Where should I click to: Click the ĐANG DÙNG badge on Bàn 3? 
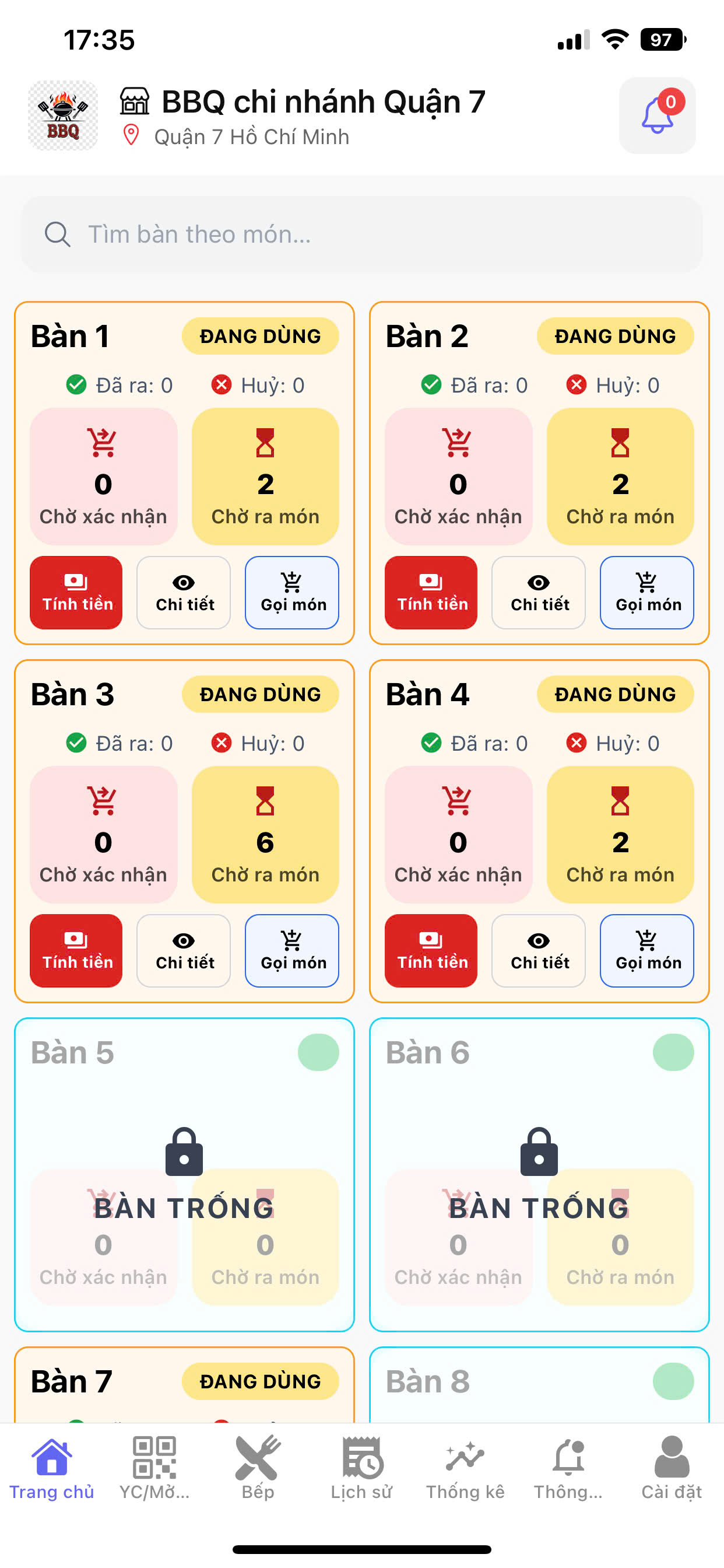coord(261,694)
